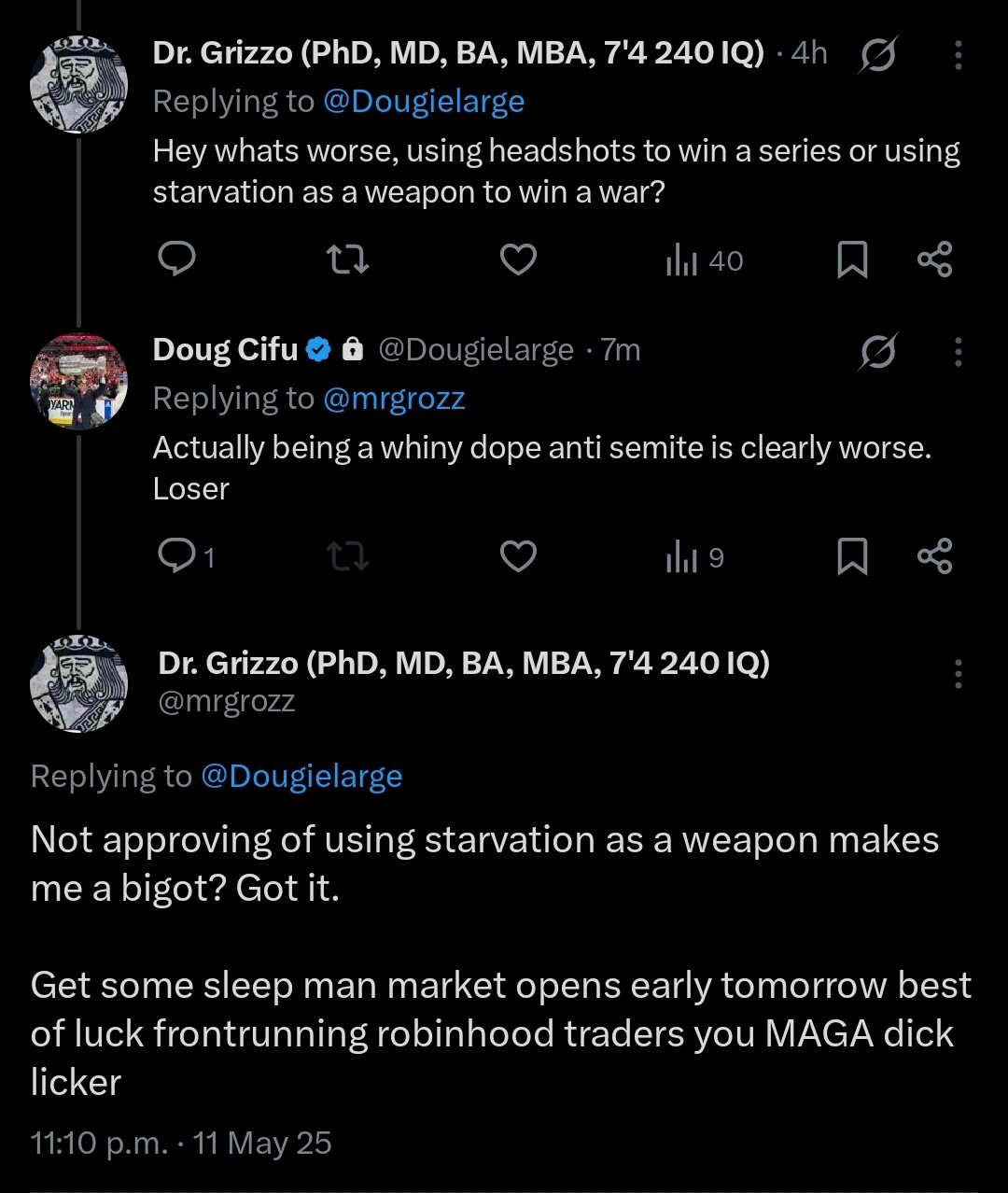Screen dimensions: 1008x1193
Task: Reply to Dr. Grizzo's headshots tweet
Action: pyautogui.click(x=175, y=260)
